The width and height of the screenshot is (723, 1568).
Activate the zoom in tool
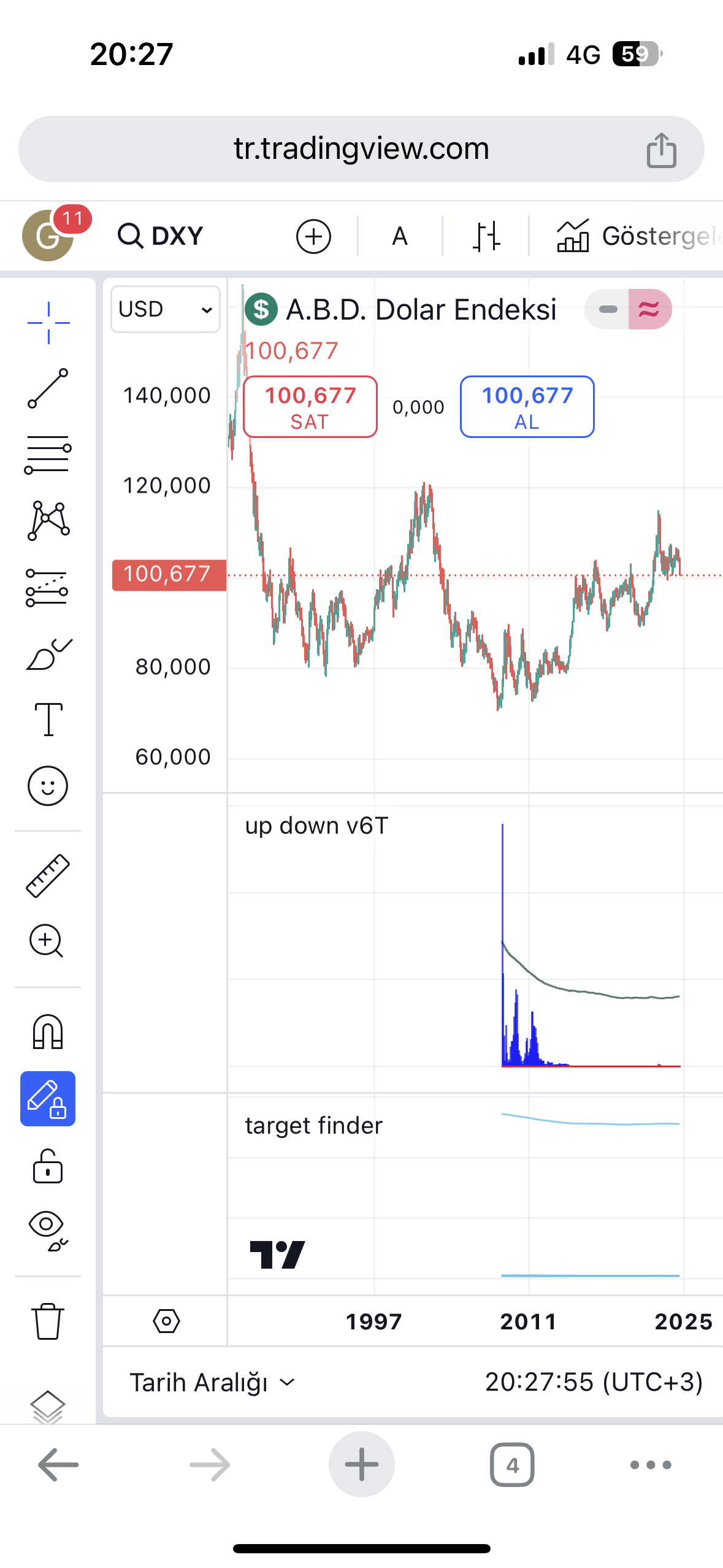point(47,941)
